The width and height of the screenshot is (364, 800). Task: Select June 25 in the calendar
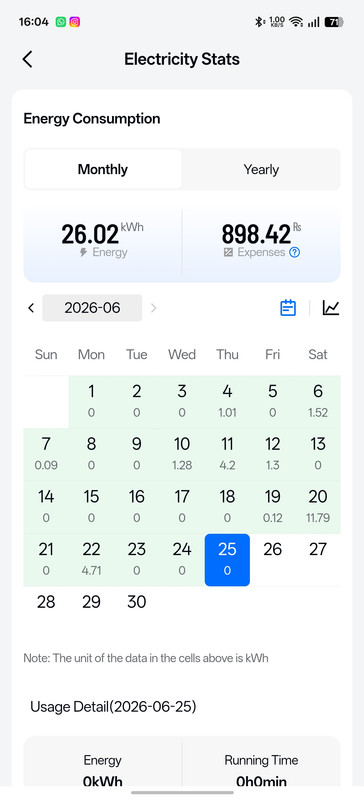point(227,560)
